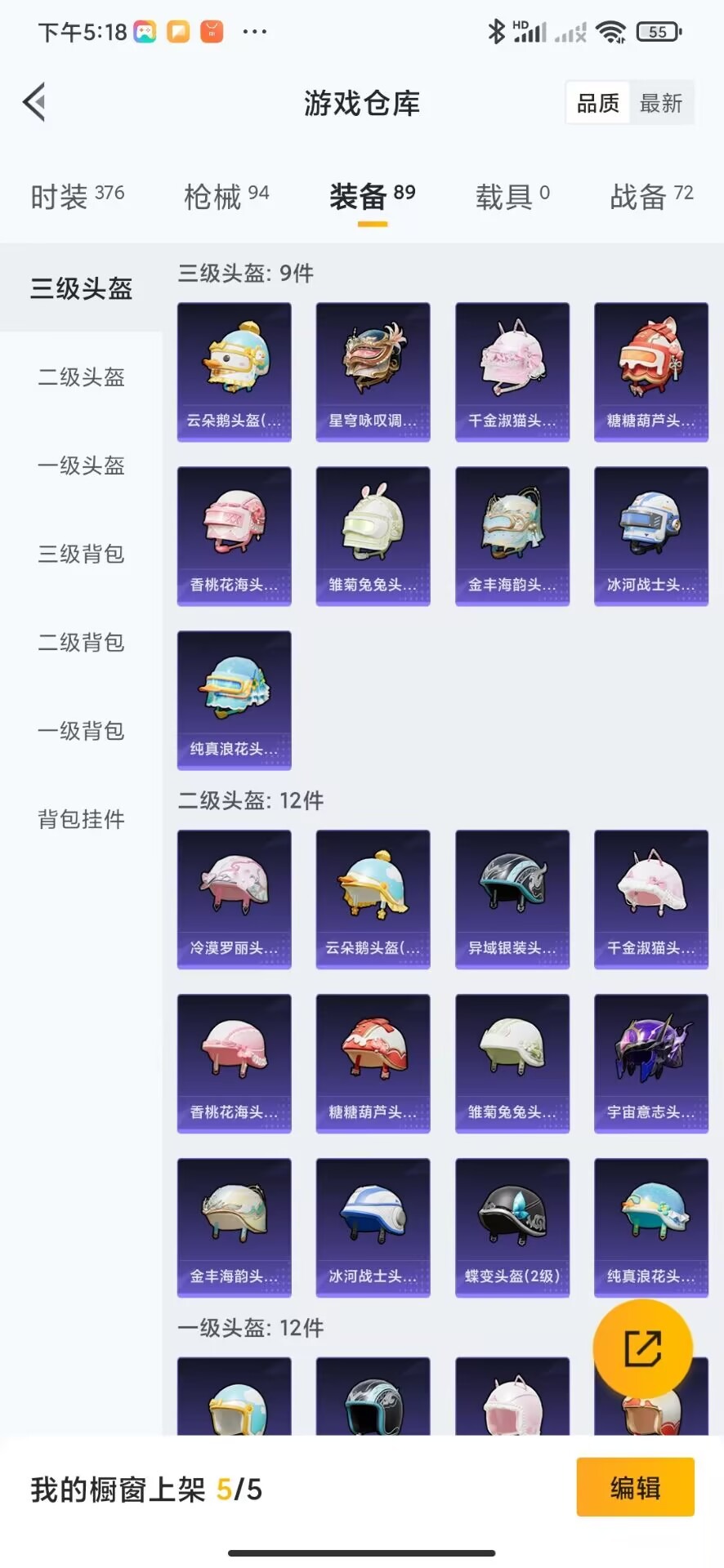Tap the yellow floating share button
This screenshot has width=724, height=1568.
642,1348
